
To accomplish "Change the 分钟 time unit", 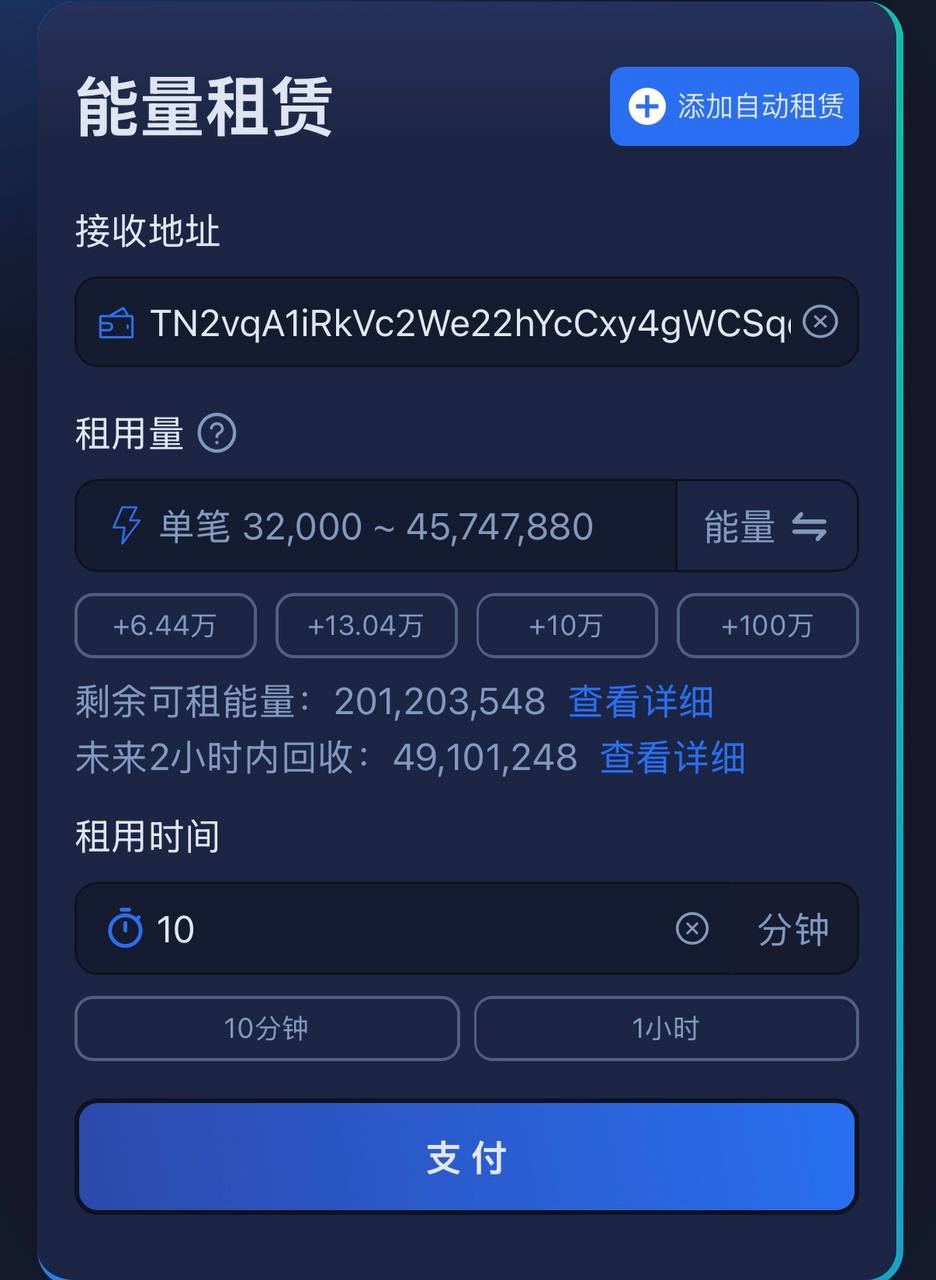I will click(793, 929).
